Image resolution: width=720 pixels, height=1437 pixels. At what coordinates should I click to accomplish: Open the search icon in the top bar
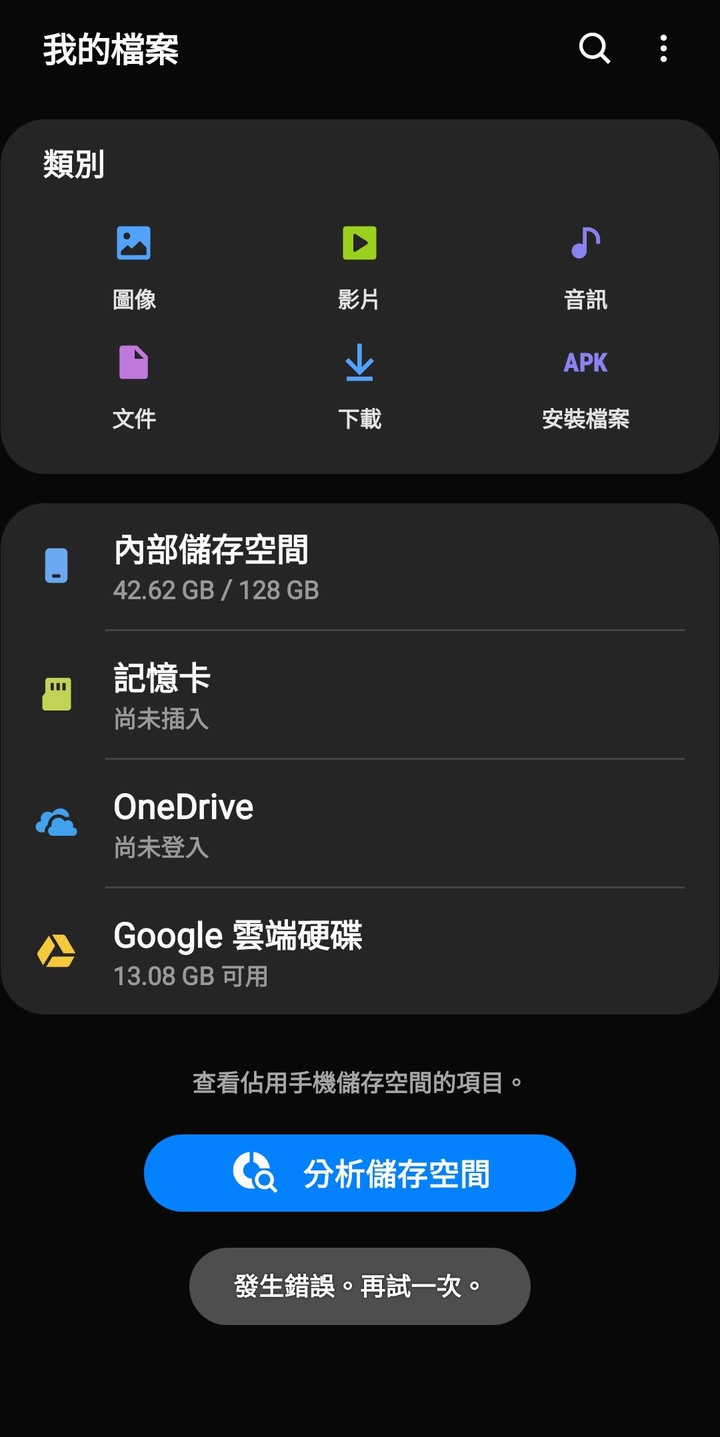[x=594, y=48]
